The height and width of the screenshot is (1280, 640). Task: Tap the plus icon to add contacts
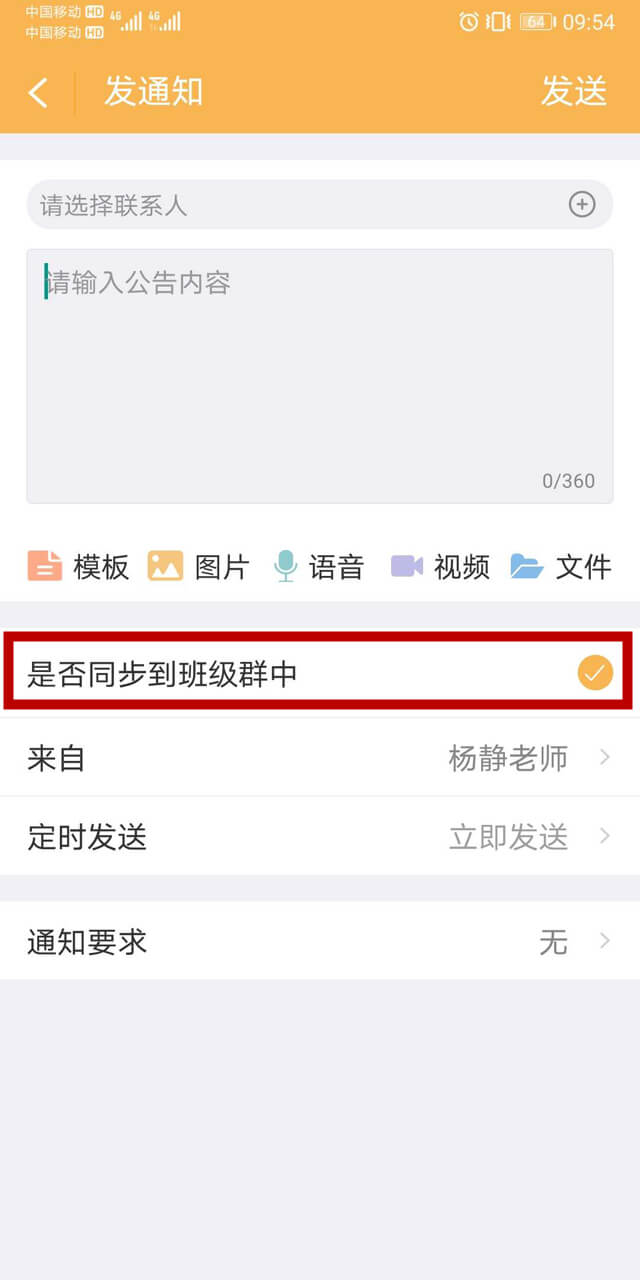coord(582,205)
